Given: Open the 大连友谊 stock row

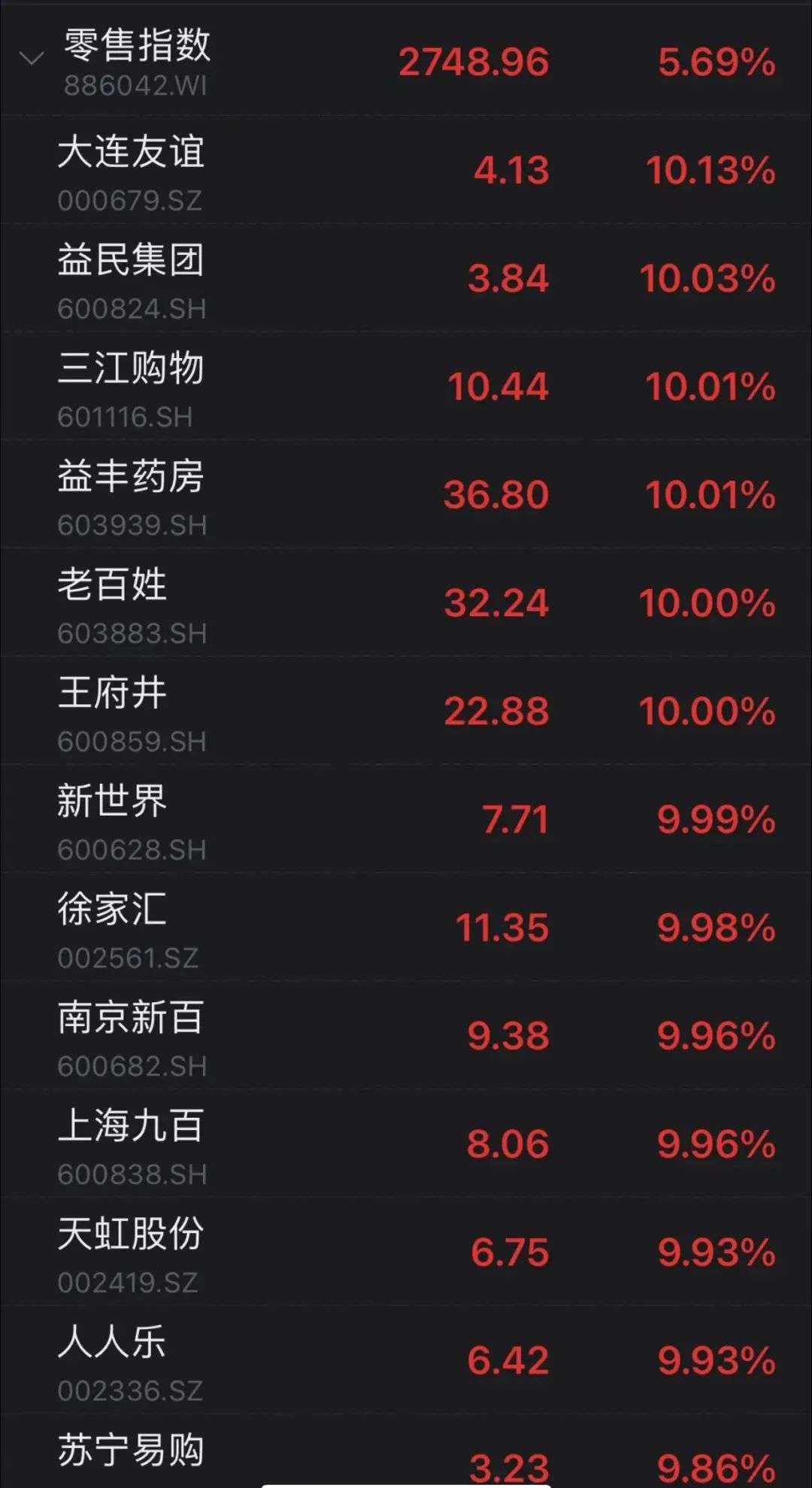Looking at the screenshot, I should [x=406, y=170].
